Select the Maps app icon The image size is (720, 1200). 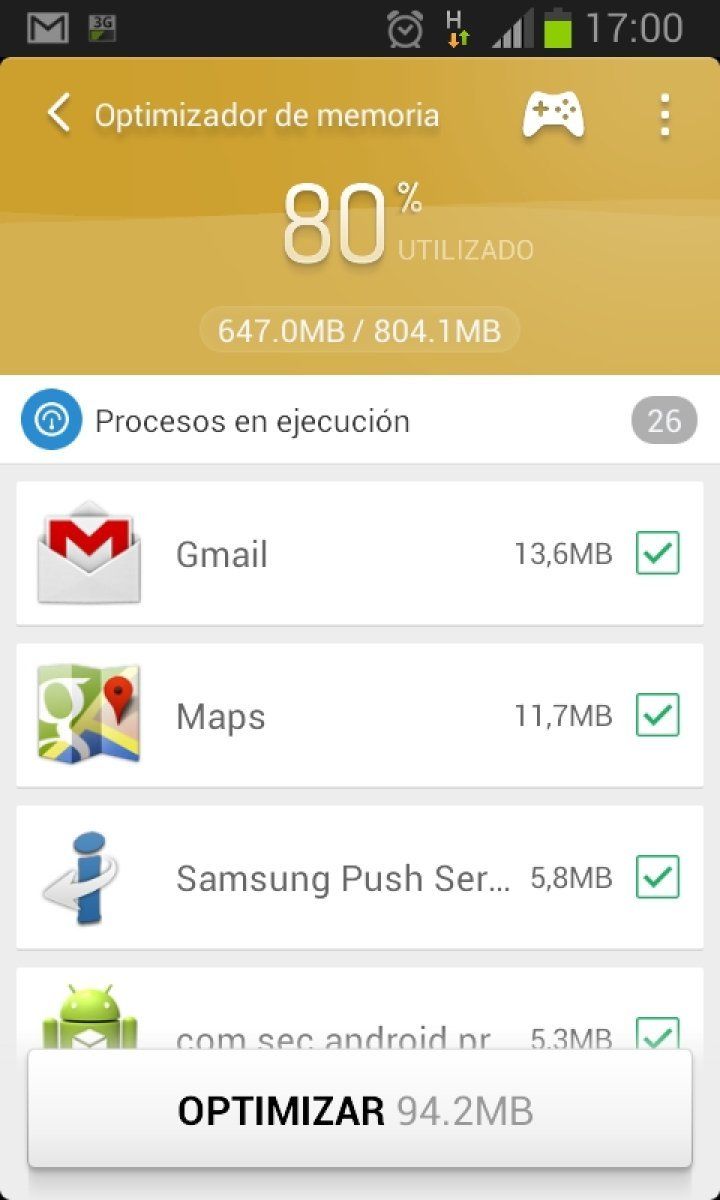[89, 715]
